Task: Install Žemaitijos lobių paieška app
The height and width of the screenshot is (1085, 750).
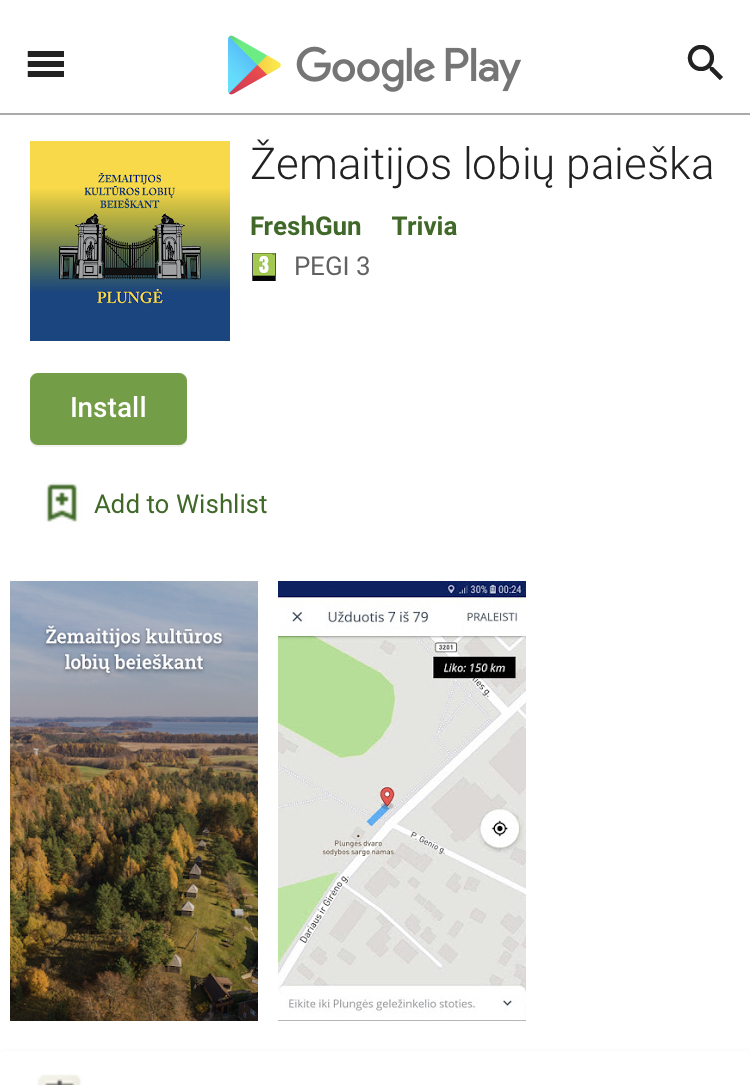Action: (108, 408)
